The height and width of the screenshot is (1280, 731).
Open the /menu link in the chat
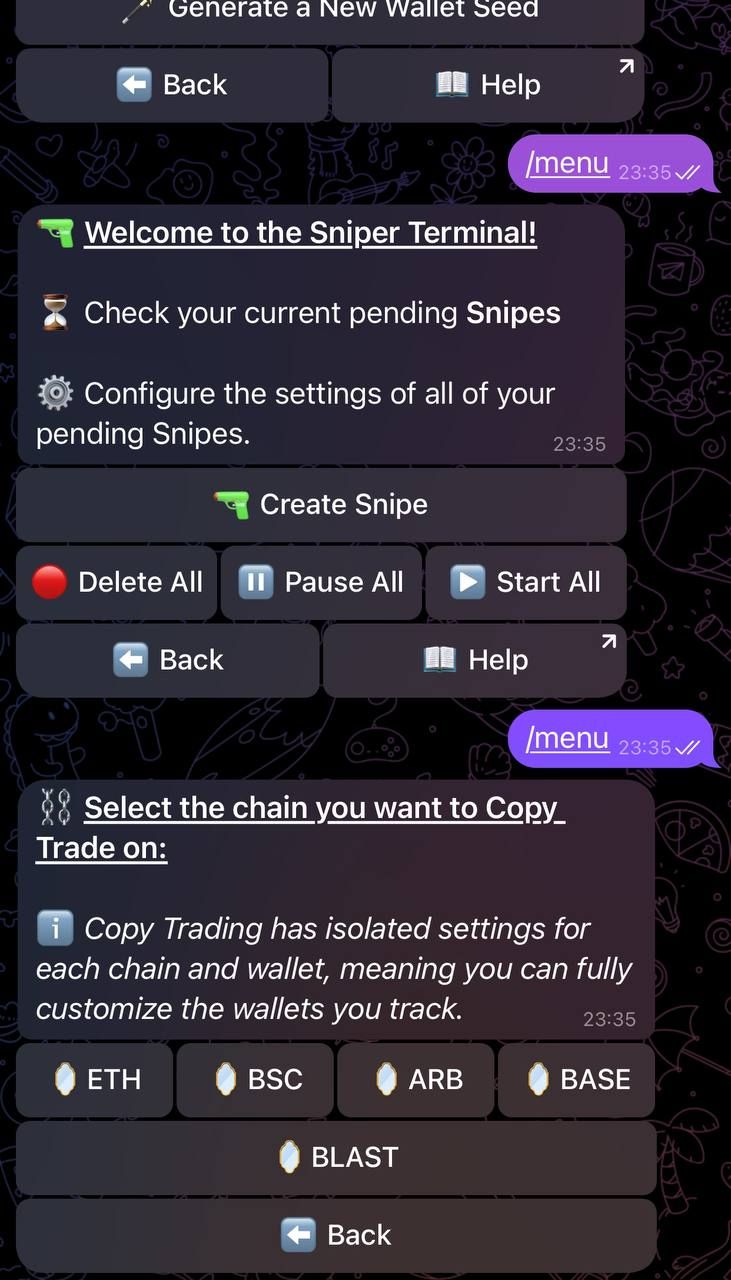(567, 162)
